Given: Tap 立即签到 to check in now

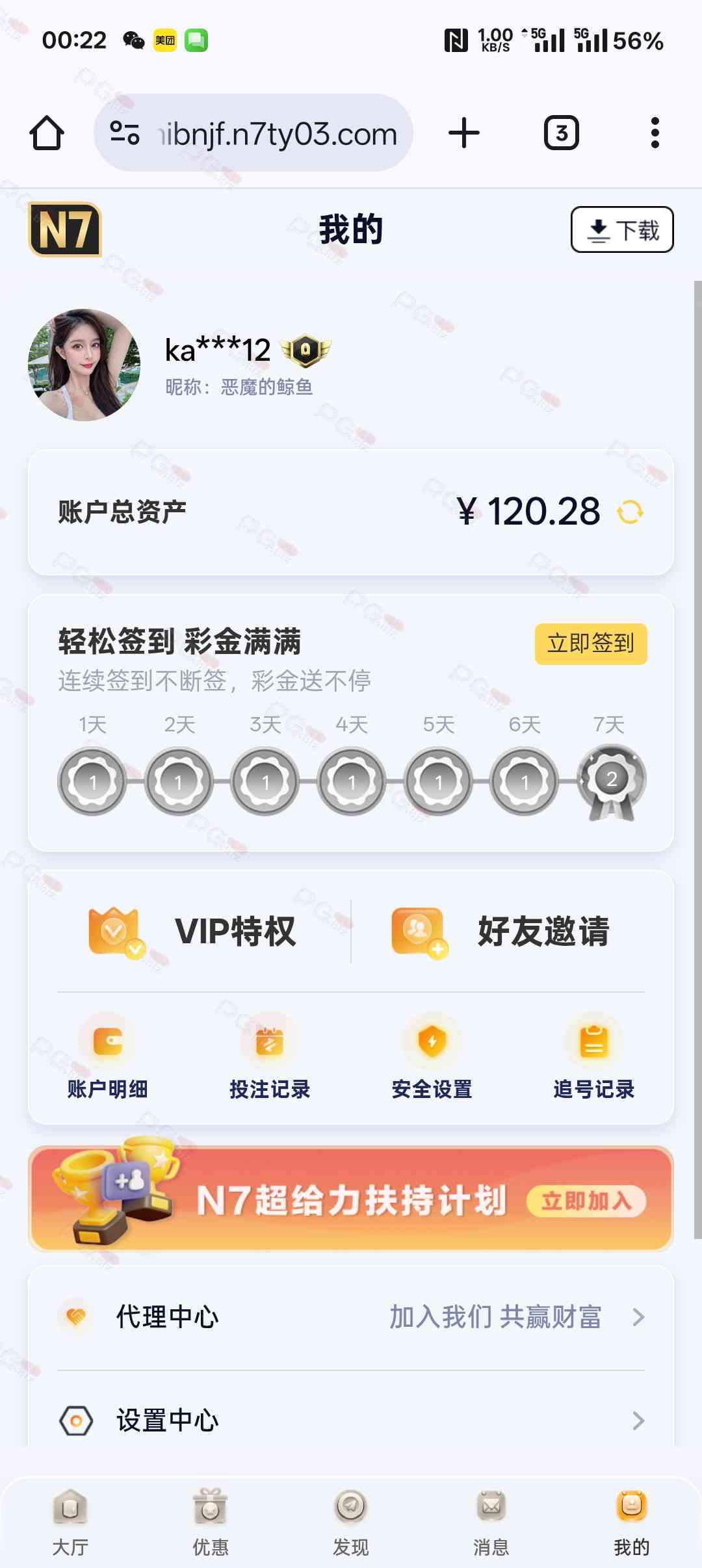Looking at the screenshot, I should [590, 644].
